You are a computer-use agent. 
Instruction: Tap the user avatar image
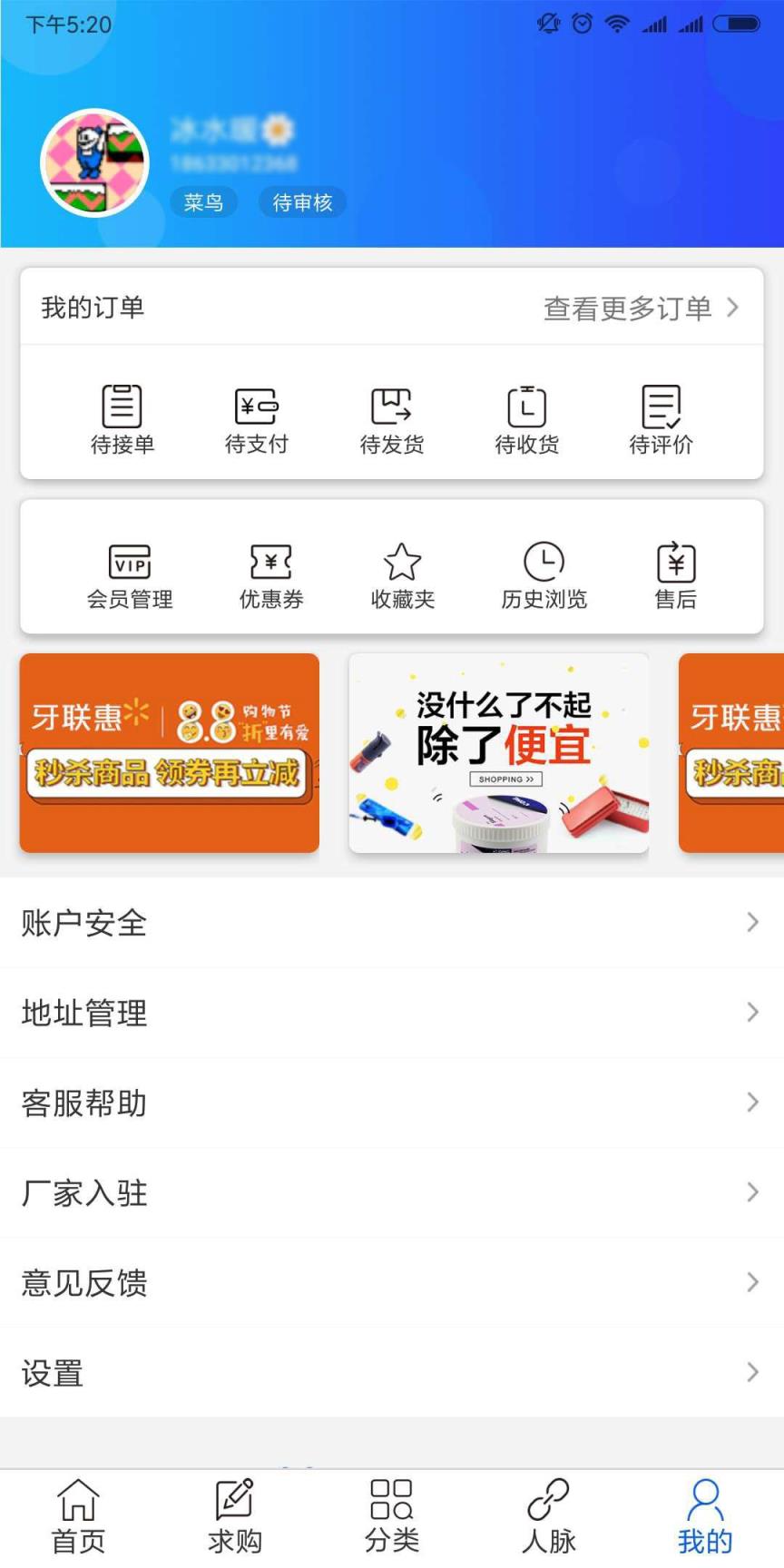click(95, 163)
